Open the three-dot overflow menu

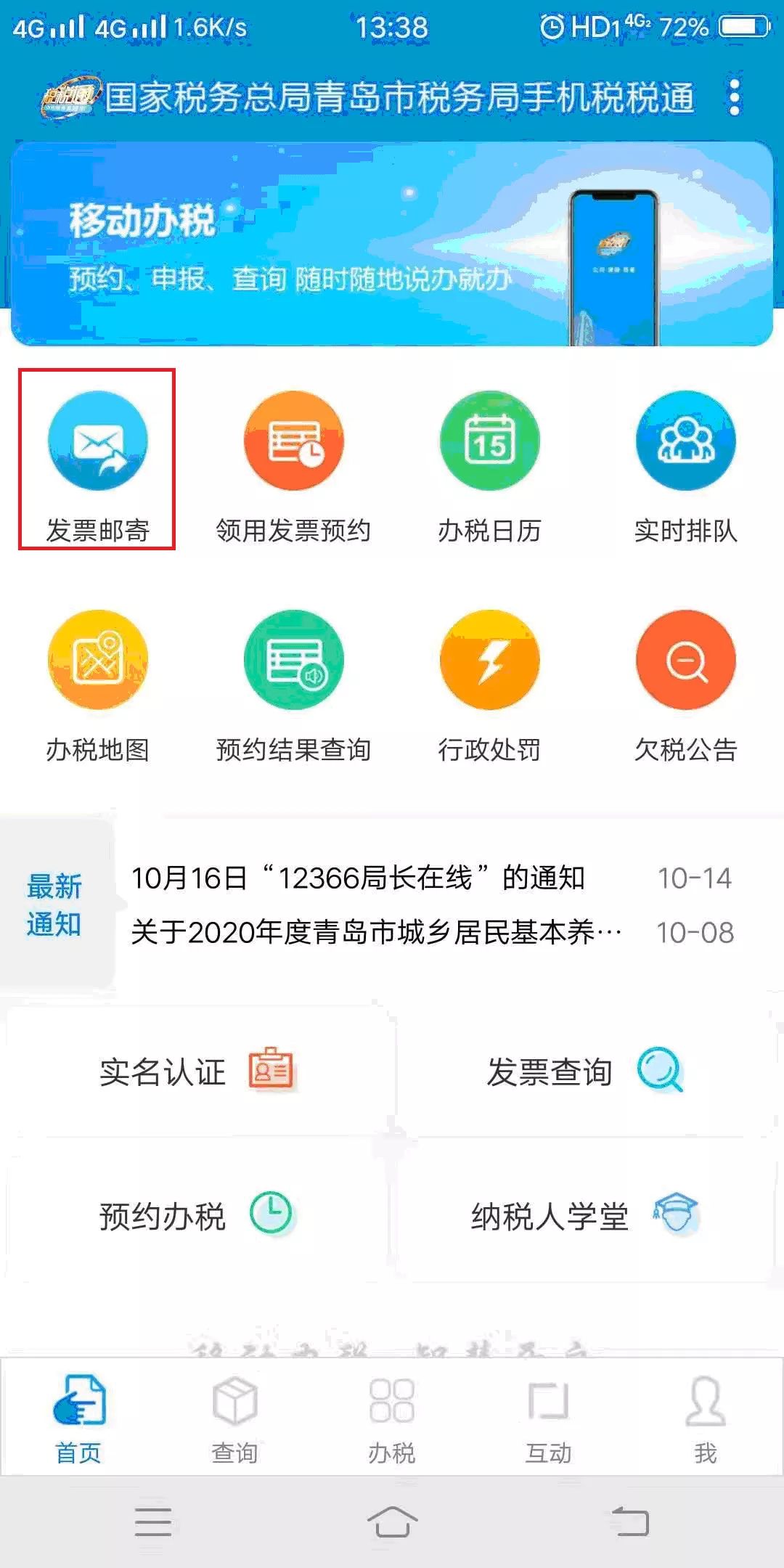click(x=735, y=97)
